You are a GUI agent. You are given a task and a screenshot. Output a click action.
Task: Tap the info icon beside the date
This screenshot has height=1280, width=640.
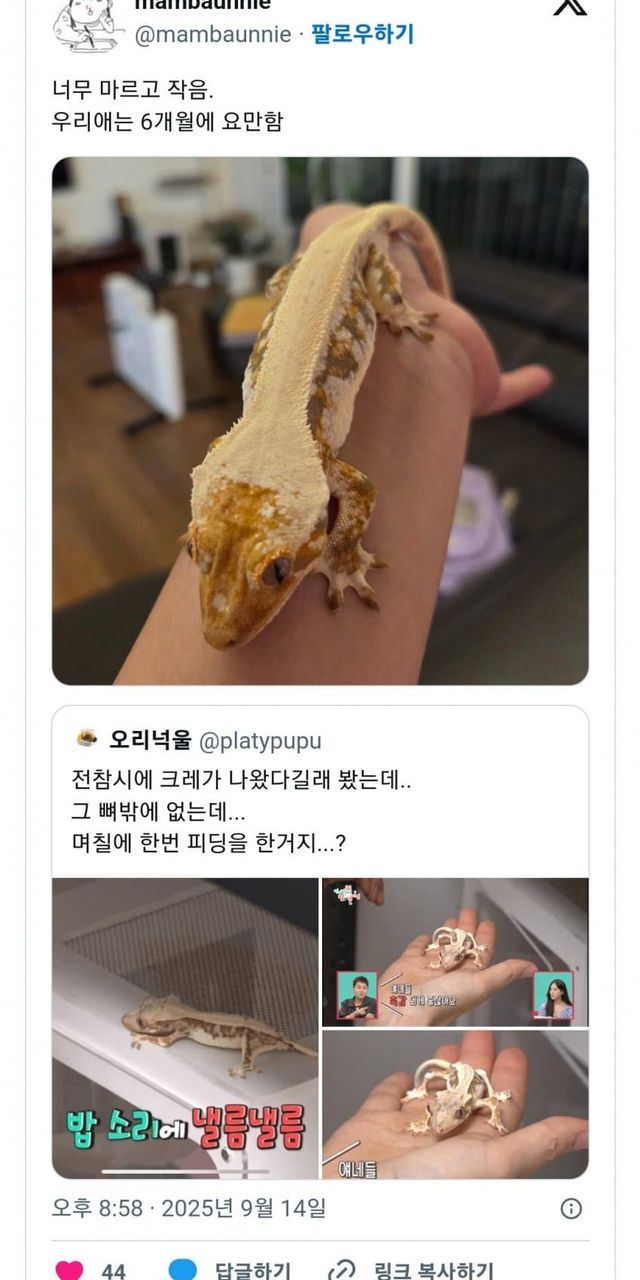point(571,1208)
